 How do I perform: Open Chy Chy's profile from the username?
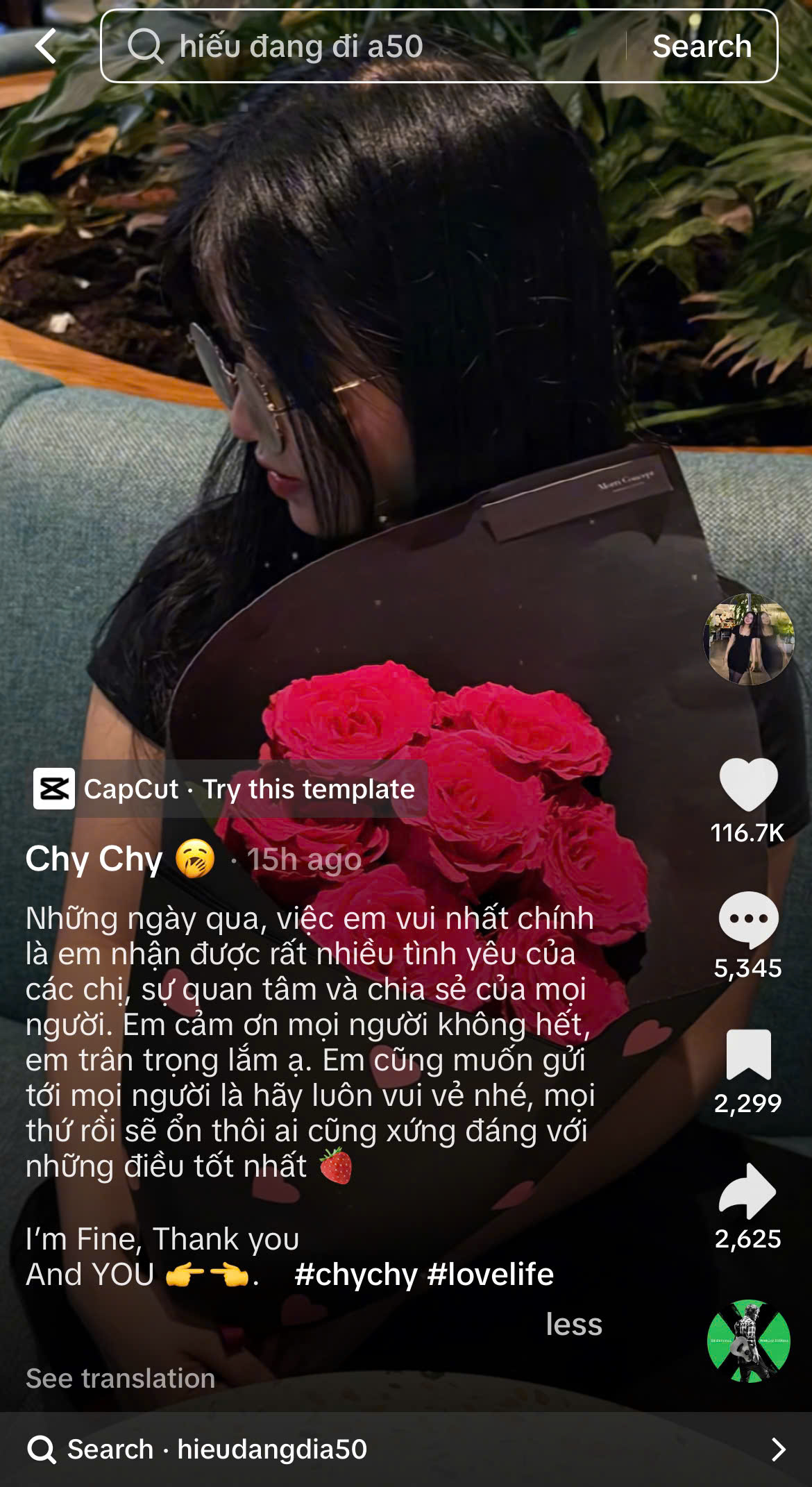click(94, 859)
